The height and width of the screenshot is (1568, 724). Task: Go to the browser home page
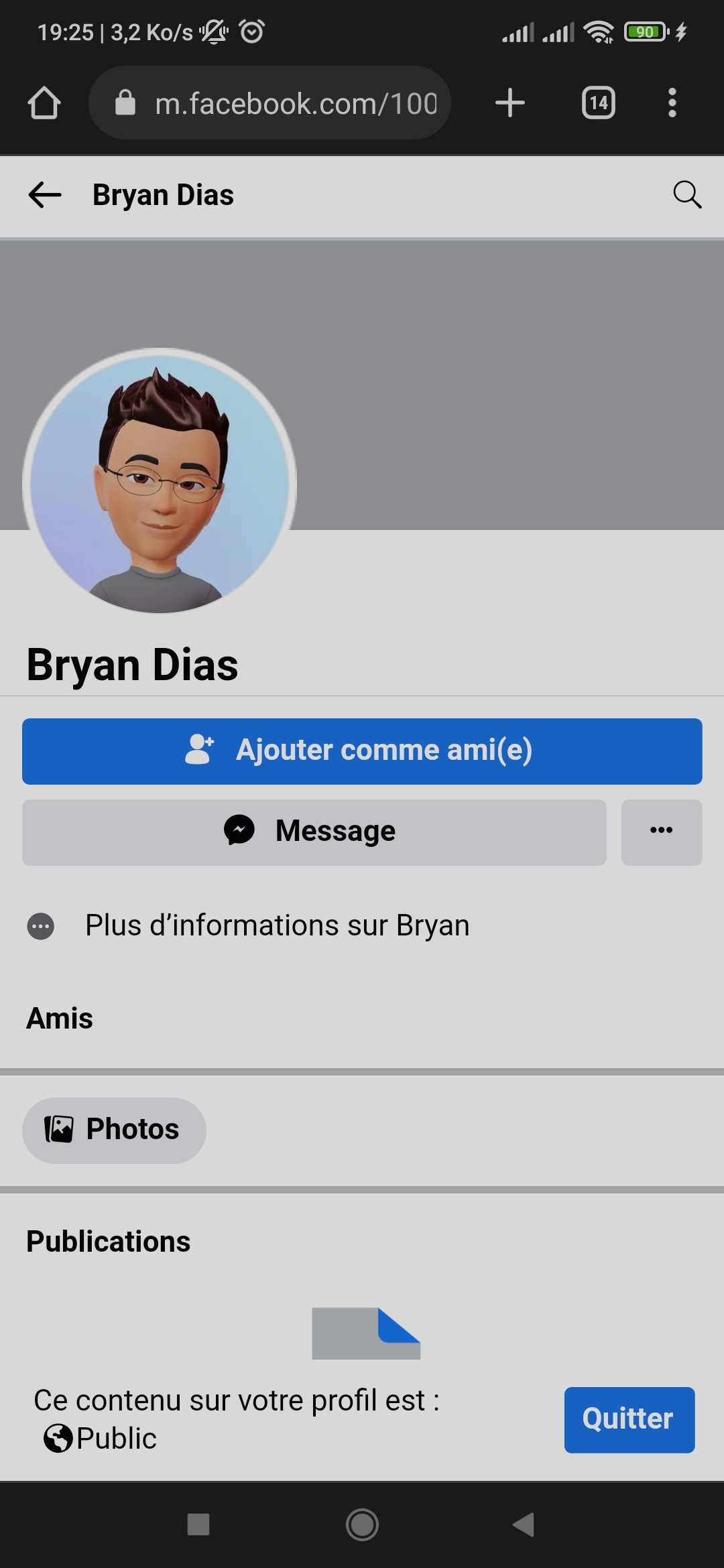[x=44, y=103]
